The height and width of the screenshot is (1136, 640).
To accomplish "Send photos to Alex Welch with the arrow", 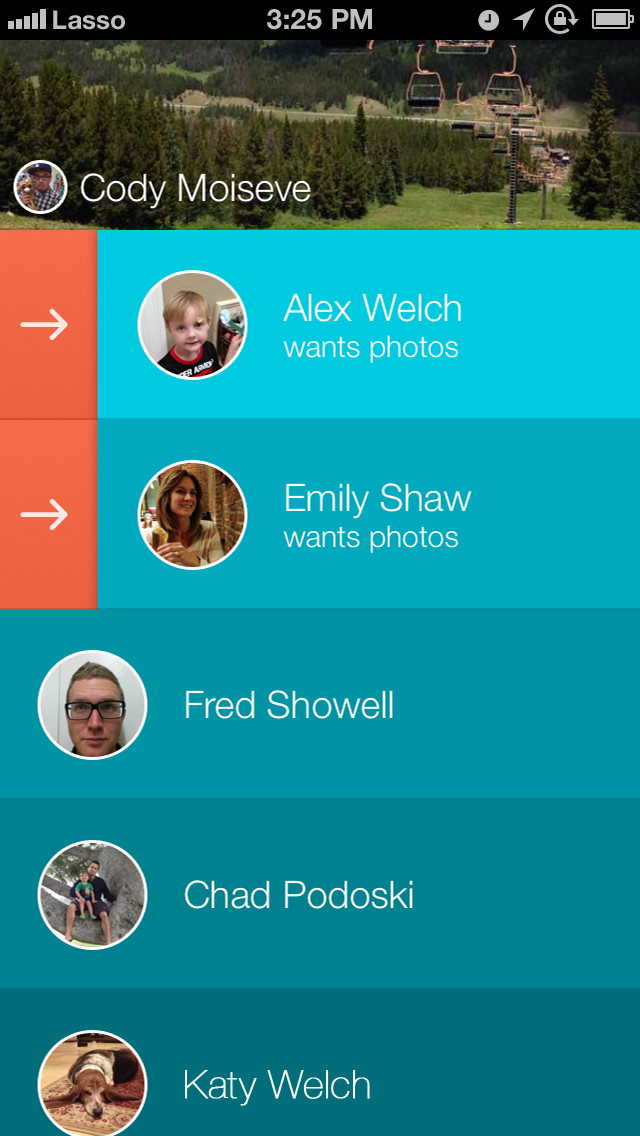I will pyautogui.click(x=47, y=324).
